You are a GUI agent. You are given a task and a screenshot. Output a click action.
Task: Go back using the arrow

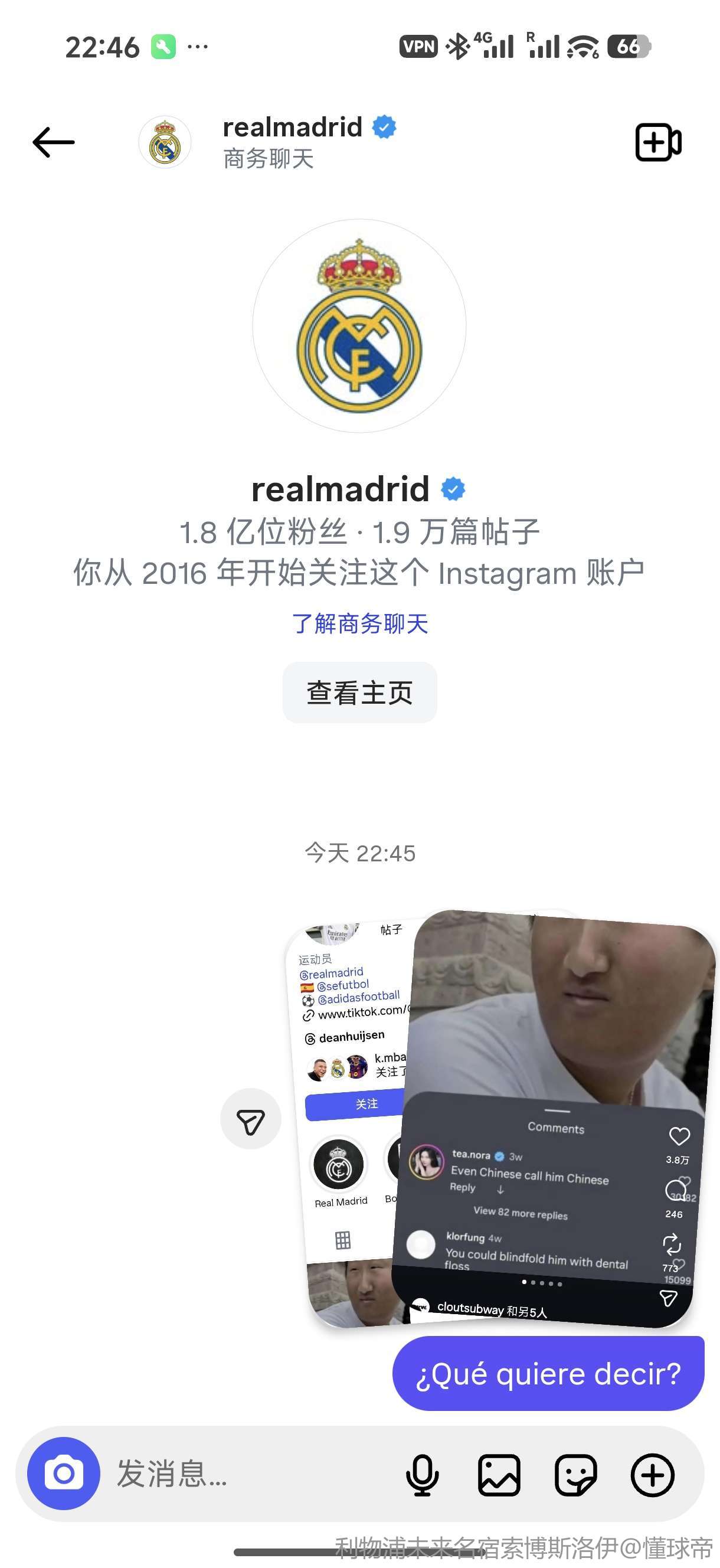[x=54, y=142]
